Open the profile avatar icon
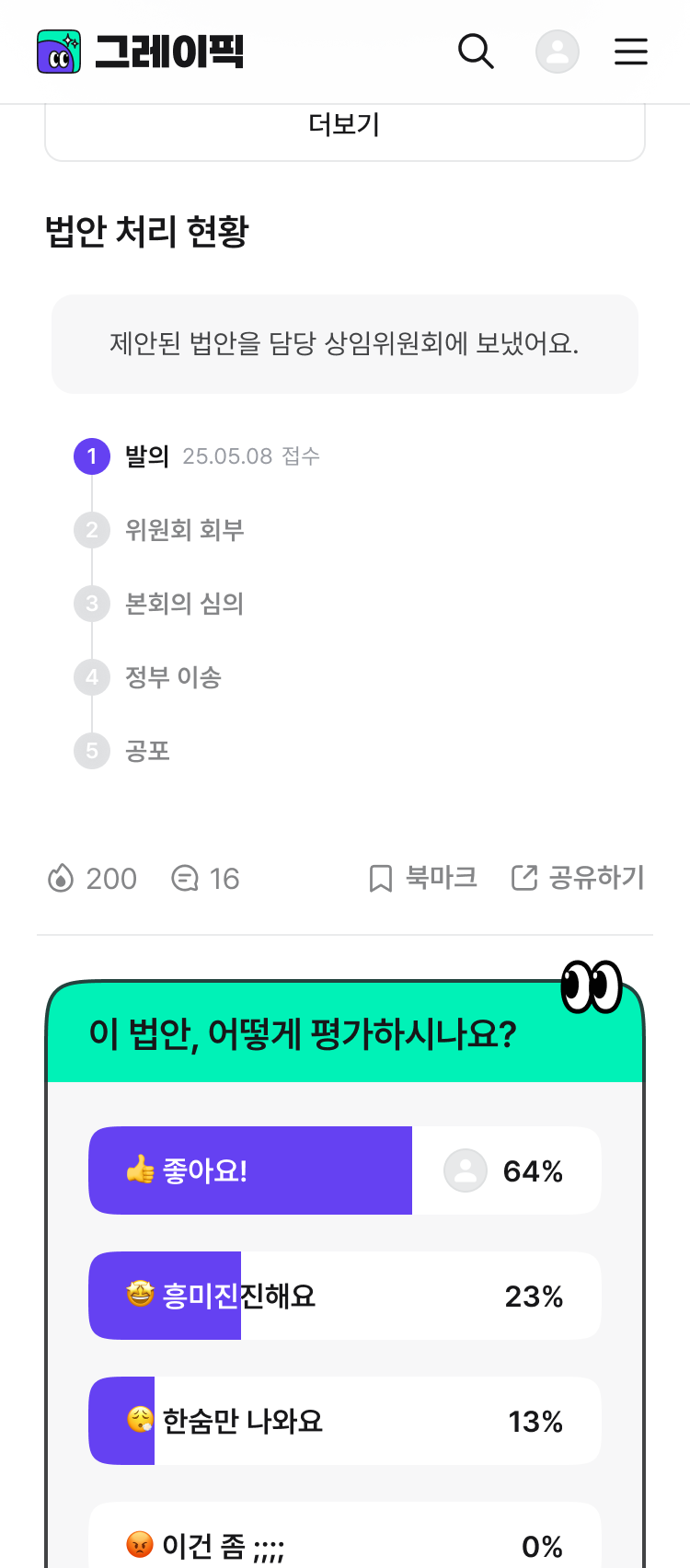The height and width of the screenshot is (1568, 690). pos(558,52)
